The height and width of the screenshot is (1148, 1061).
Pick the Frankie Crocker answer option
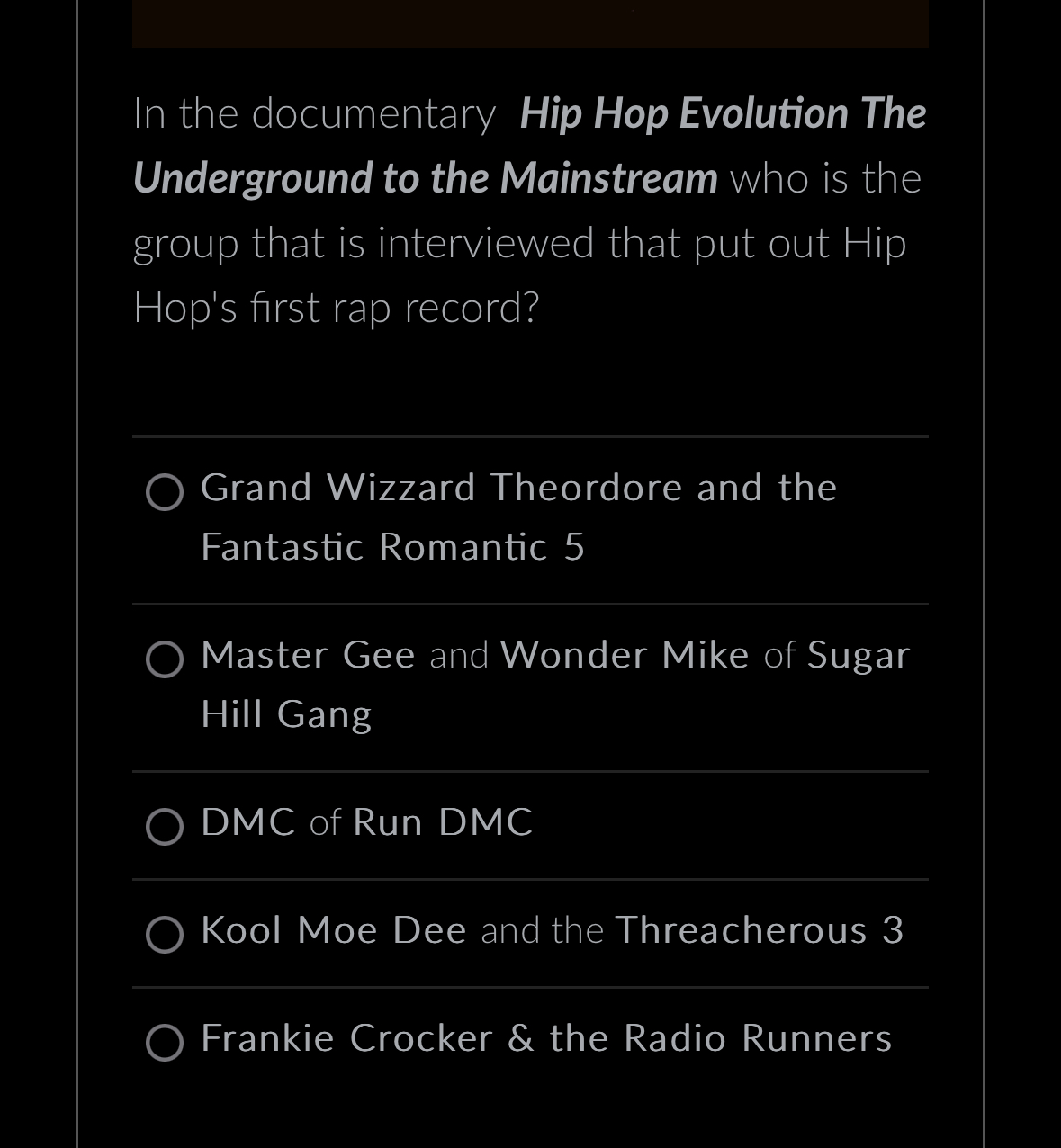pos(165,1044)
